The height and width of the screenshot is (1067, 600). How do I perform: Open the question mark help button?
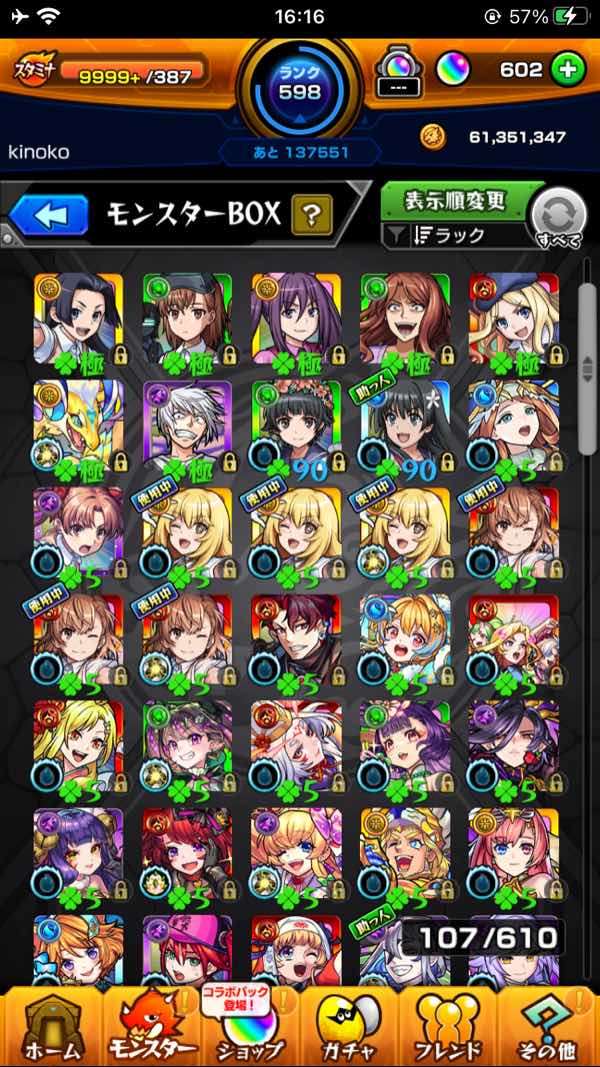click(x=311, y=213)
